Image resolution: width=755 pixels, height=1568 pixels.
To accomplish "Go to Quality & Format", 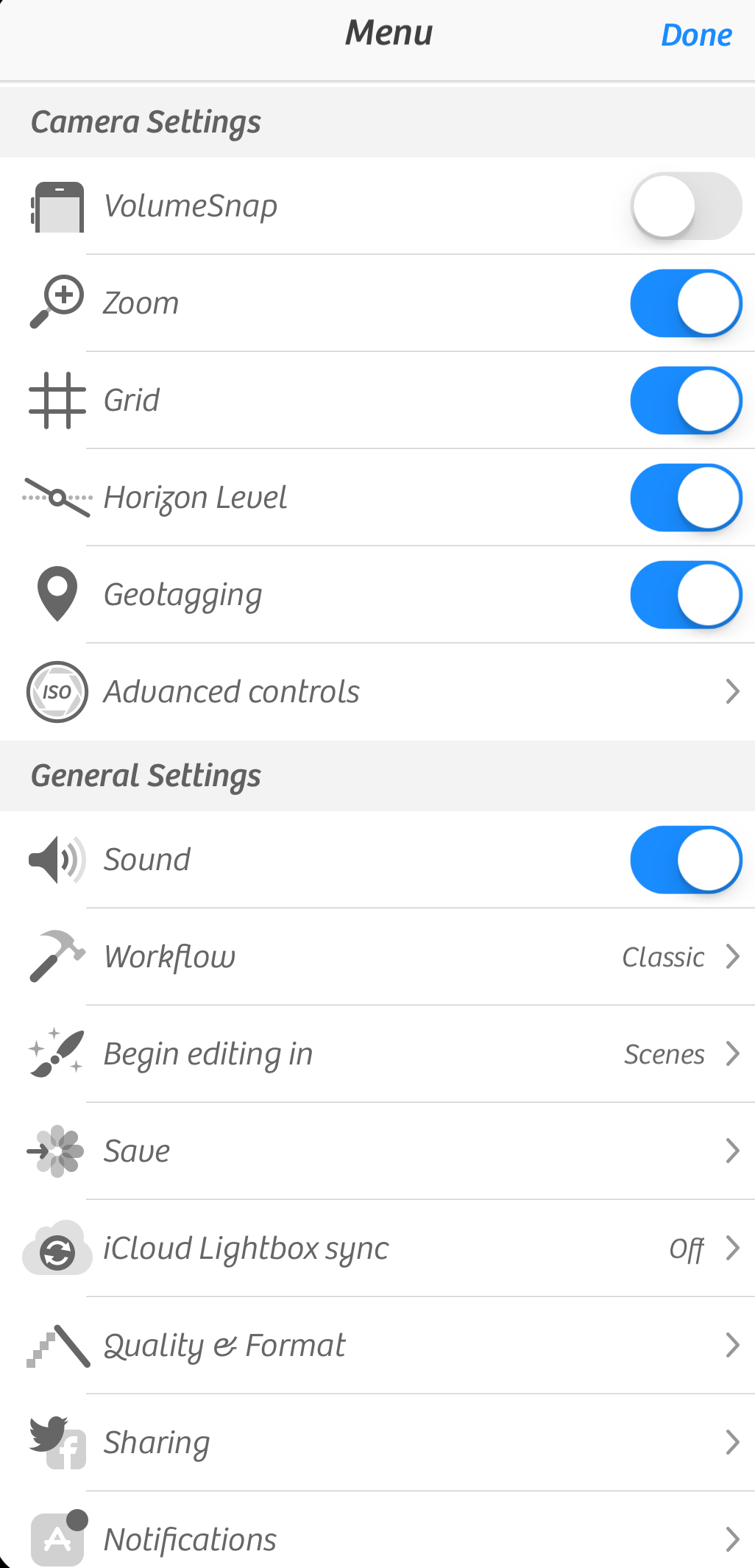I will 377,1346.
